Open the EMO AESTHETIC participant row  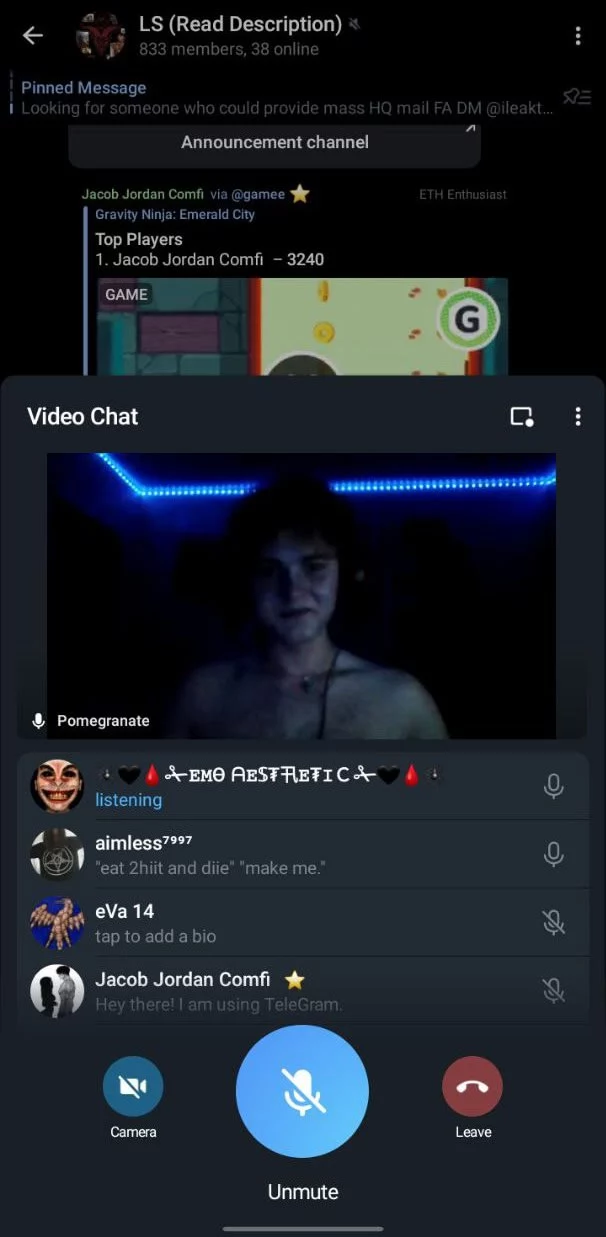[300, 786]
